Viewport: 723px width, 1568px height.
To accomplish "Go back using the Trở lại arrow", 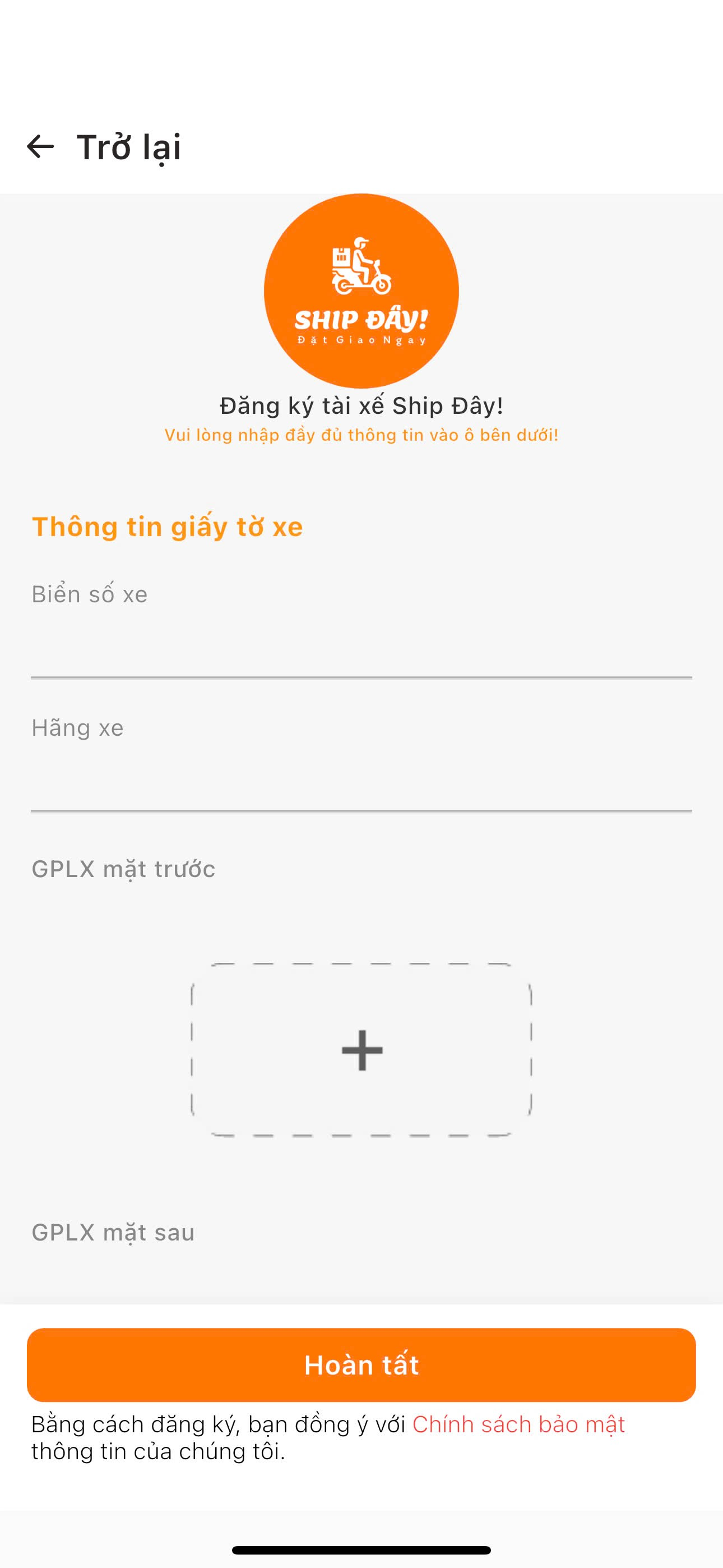I will coord(41,147).
